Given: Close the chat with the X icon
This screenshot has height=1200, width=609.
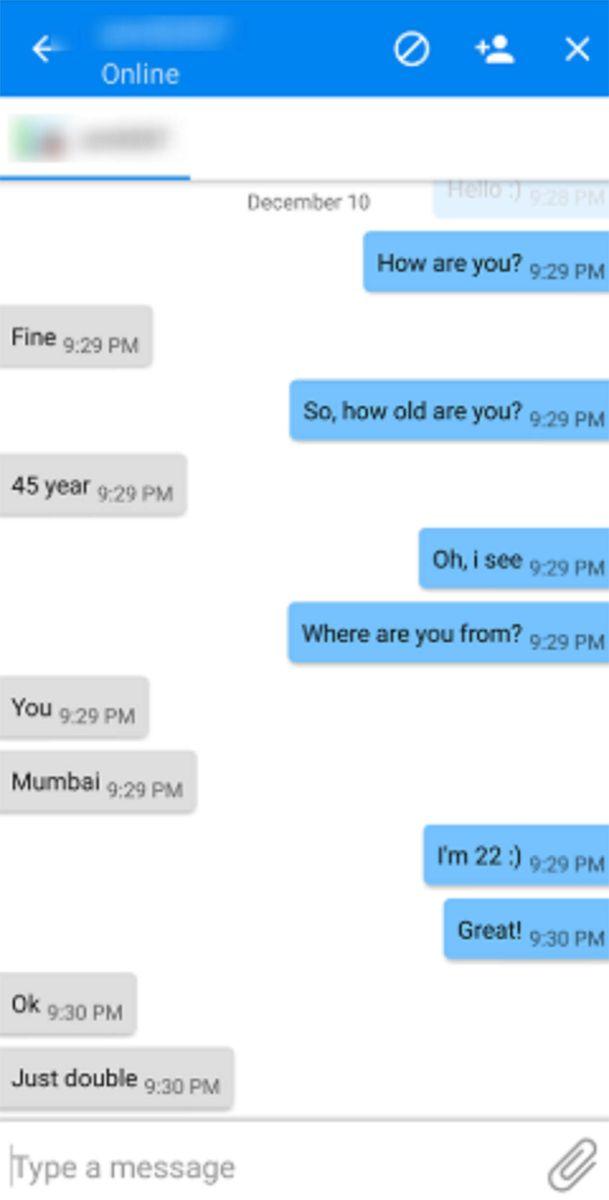Looking at the screenshot, I should (577, 48).
